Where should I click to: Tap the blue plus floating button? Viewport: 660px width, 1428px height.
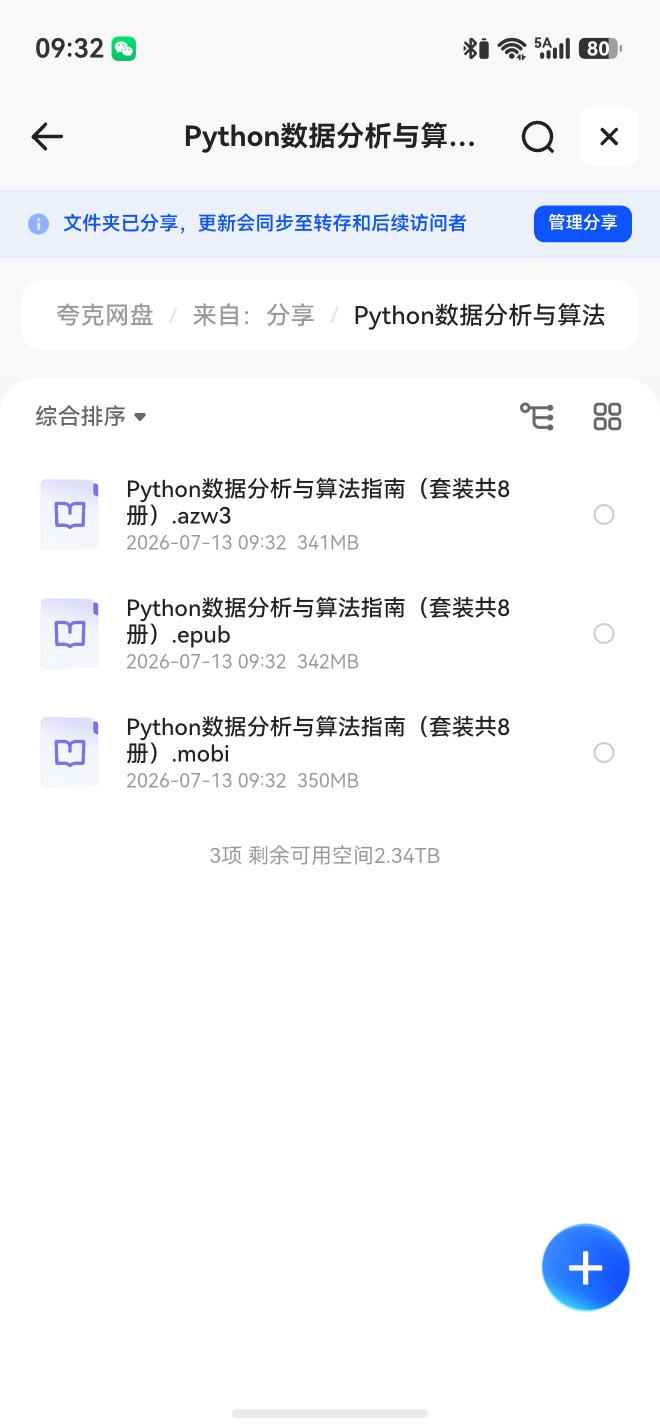586,1268
